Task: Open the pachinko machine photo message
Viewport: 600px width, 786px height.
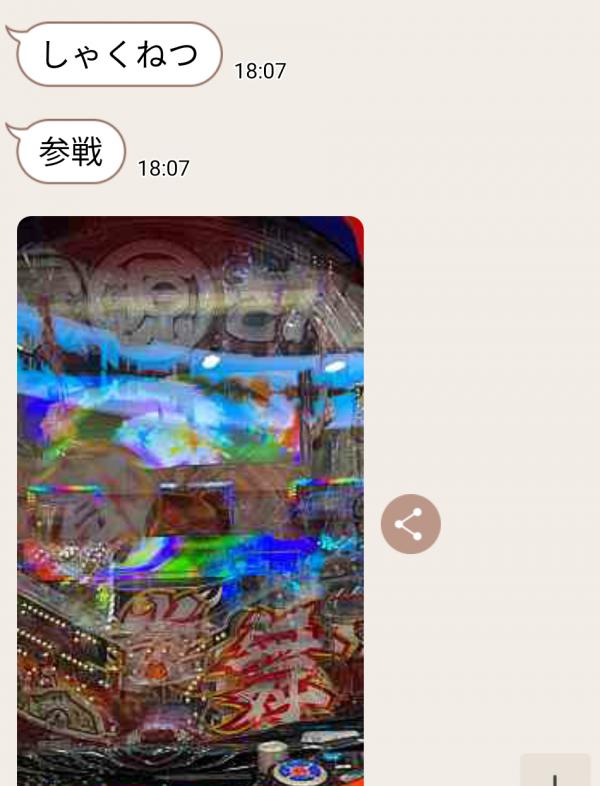Action: click(190, 500)
